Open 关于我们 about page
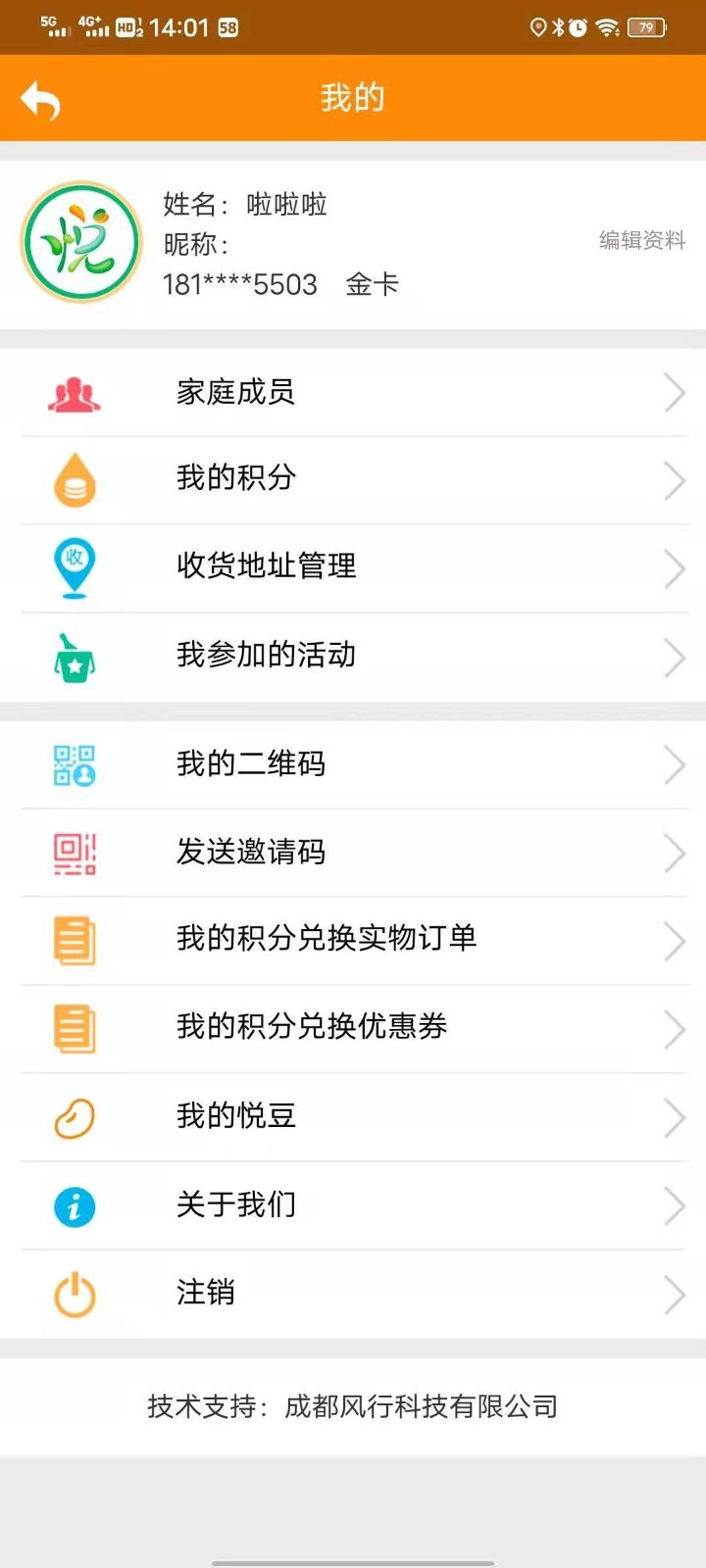Screen dimensions: 706x1568 point(353,1205)
